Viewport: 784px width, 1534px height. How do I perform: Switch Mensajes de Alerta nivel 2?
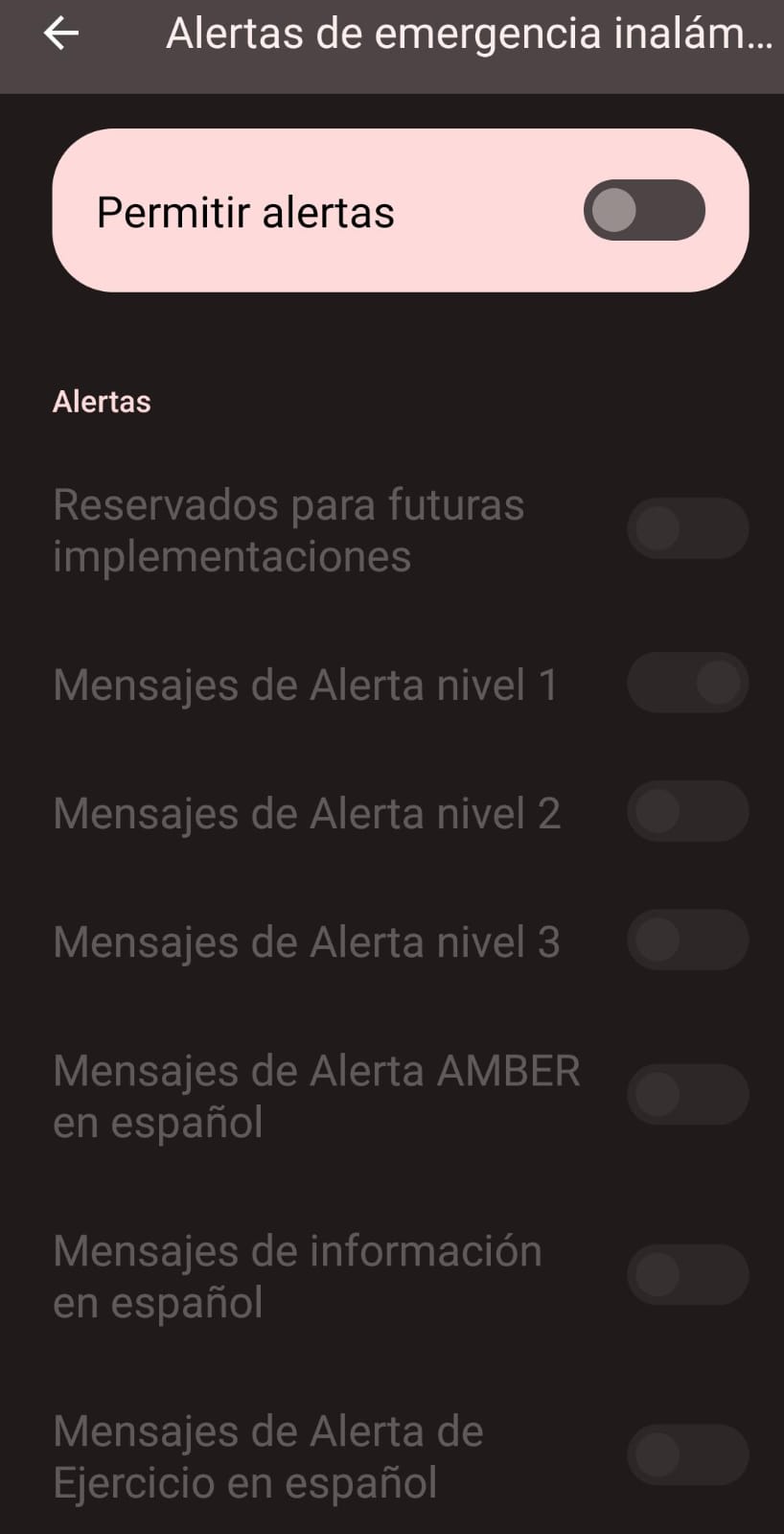tap(687, 811)
